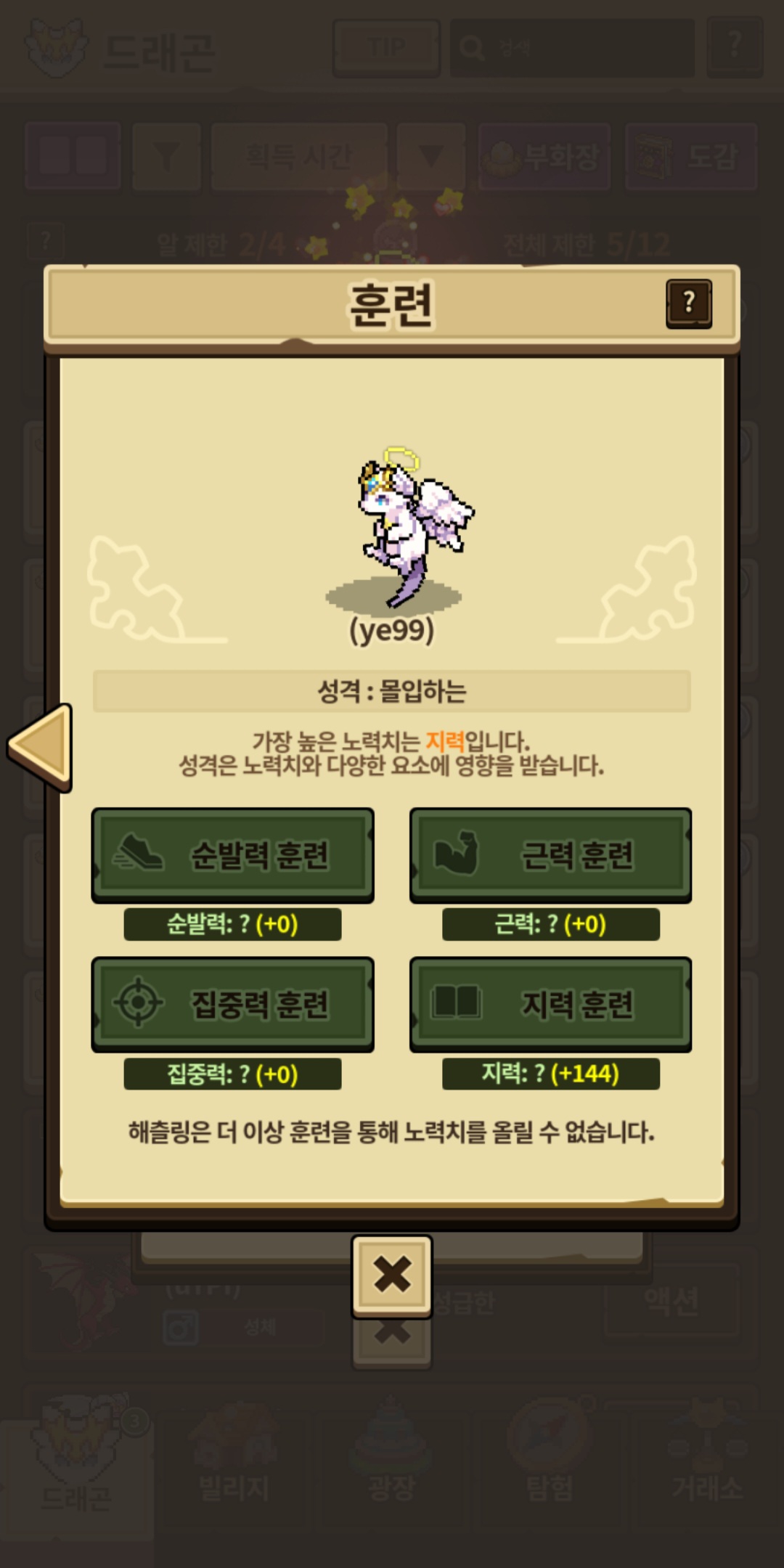The image size is (784, 1568).
Task: Close the 훈련 dialog with X button
Action: [x=392, y=1276]
